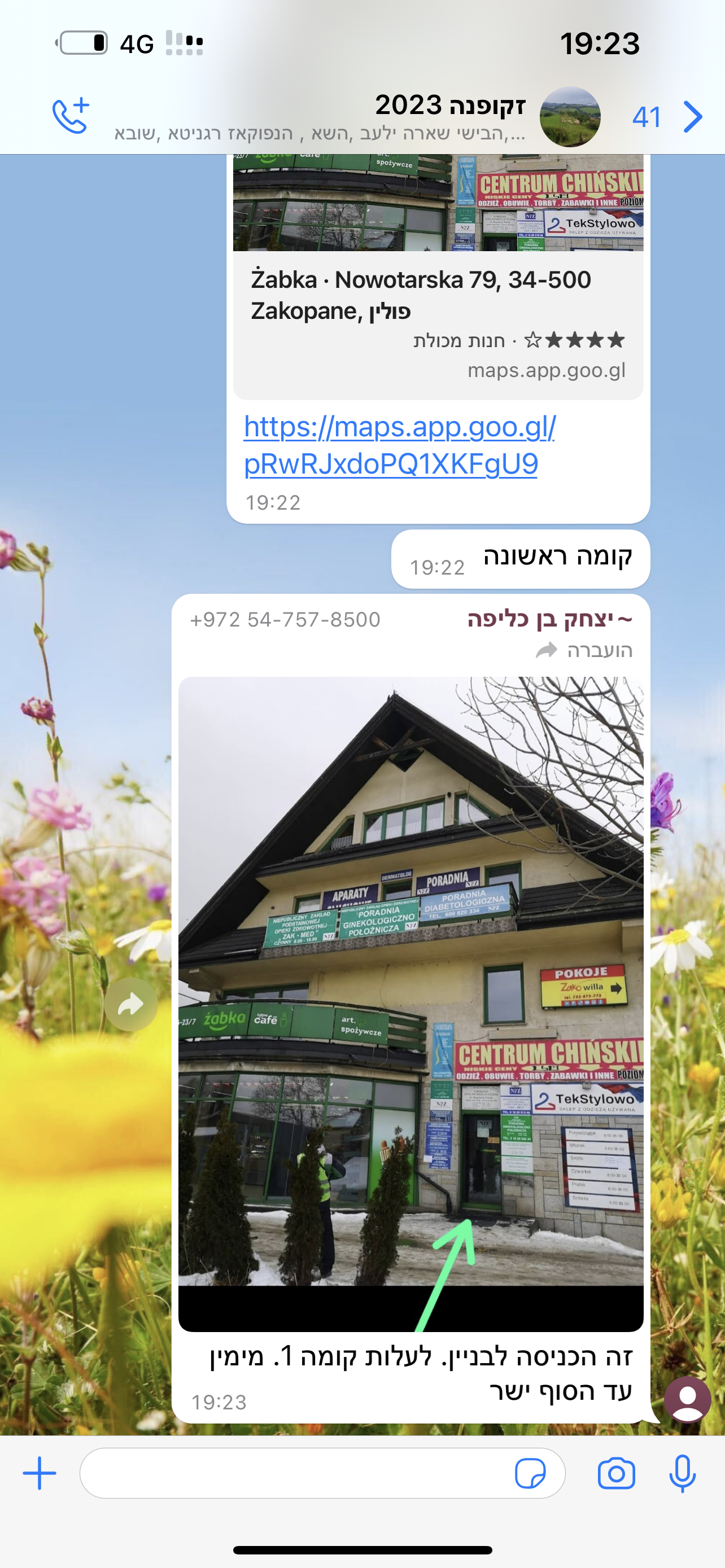Focus the message text field
This screenshot has width=725, height=1568.
[x=292, y=1474]
